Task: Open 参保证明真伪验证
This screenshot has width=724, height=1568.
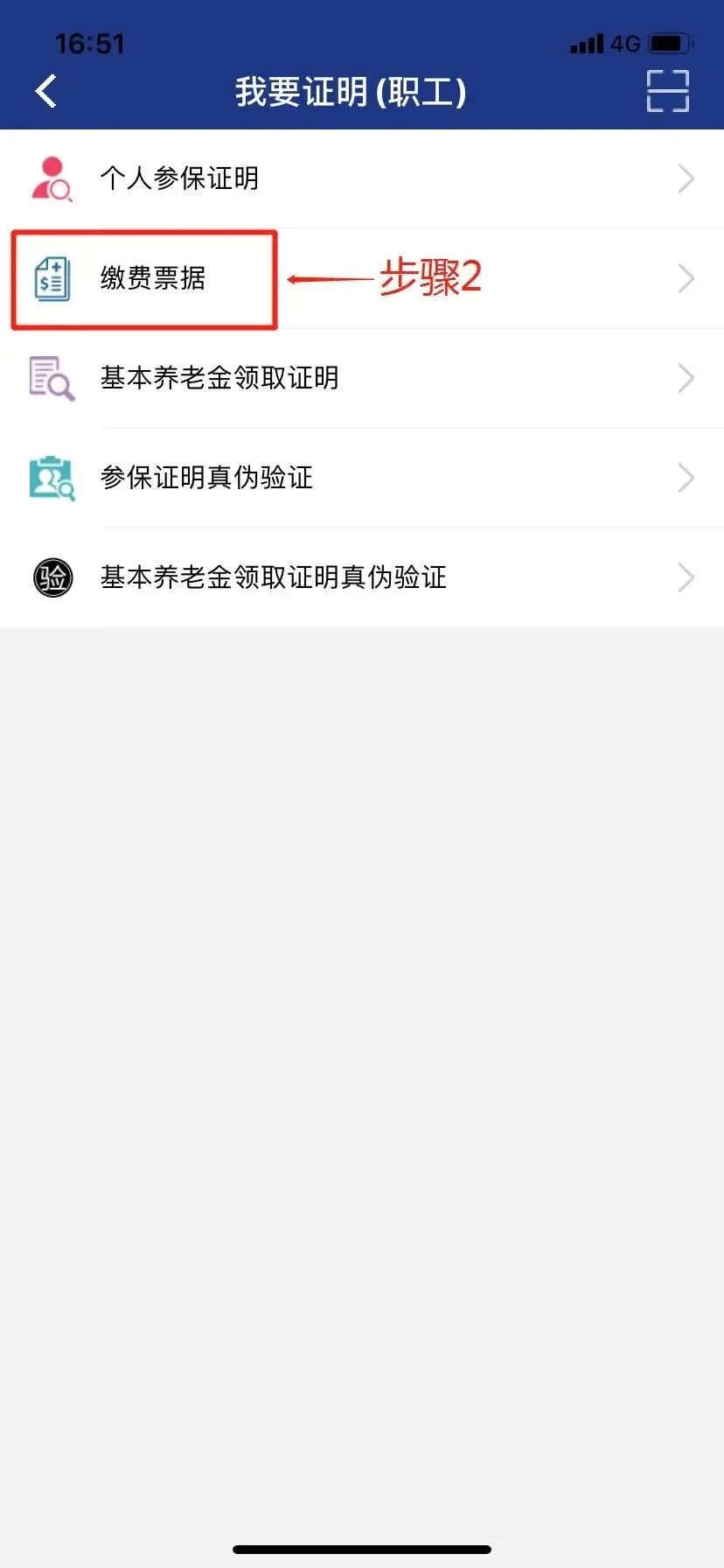Action: [x=362, y=478]
